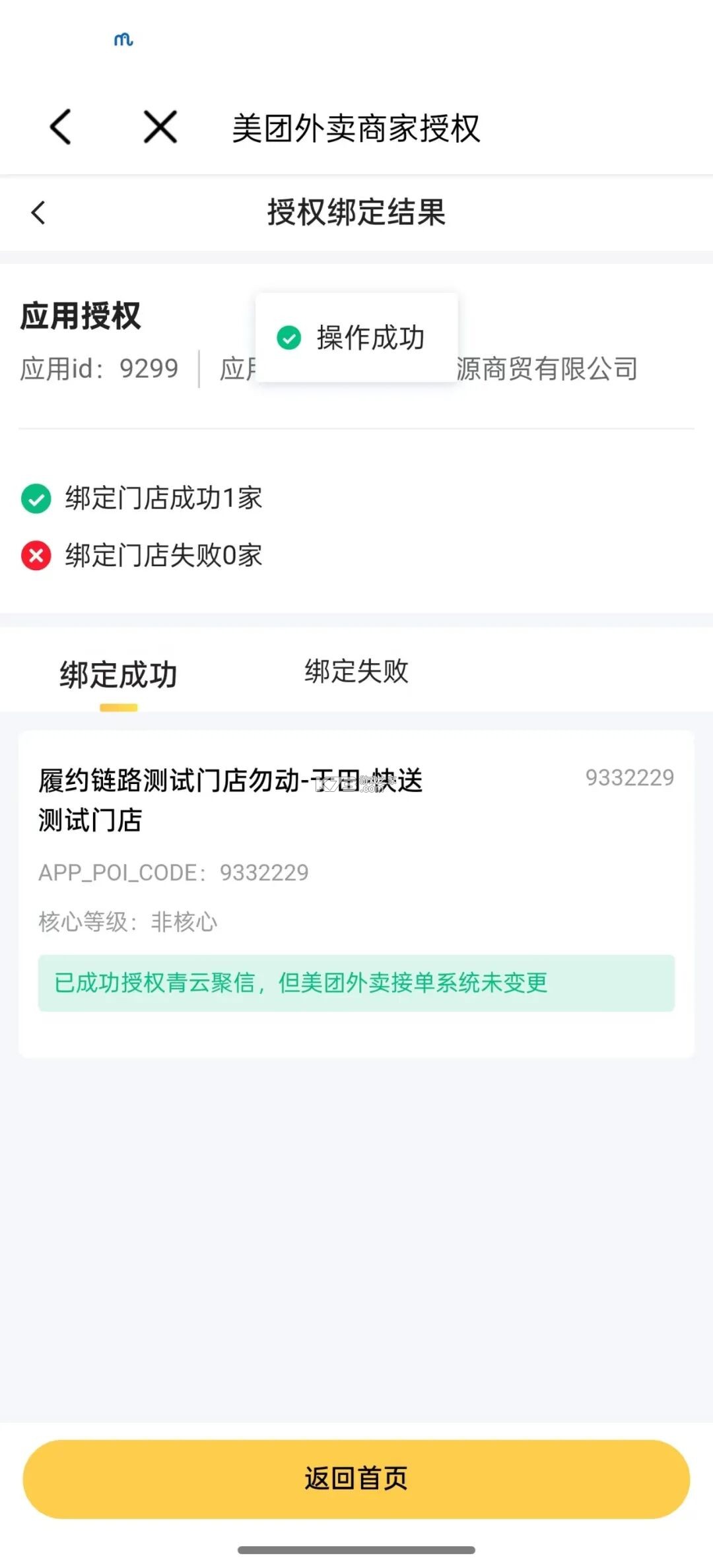Image resolution: width=713 pixels, height=1568 pixels.
Task: Click the 绑定门店失败0家 link
Action: coord(163,556)
